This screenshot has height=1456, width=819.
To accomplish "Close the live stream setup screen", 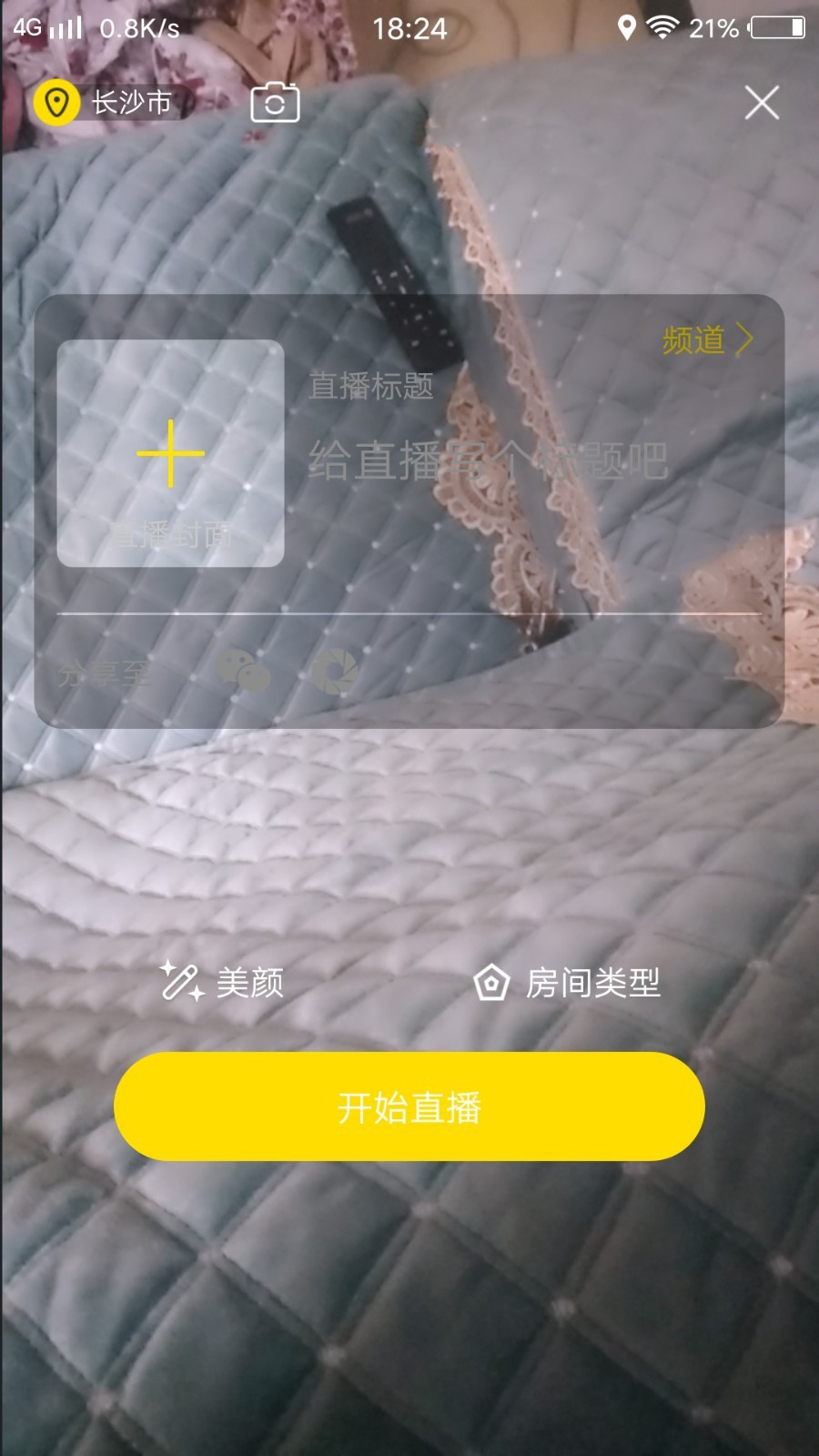I will point(761,103).
